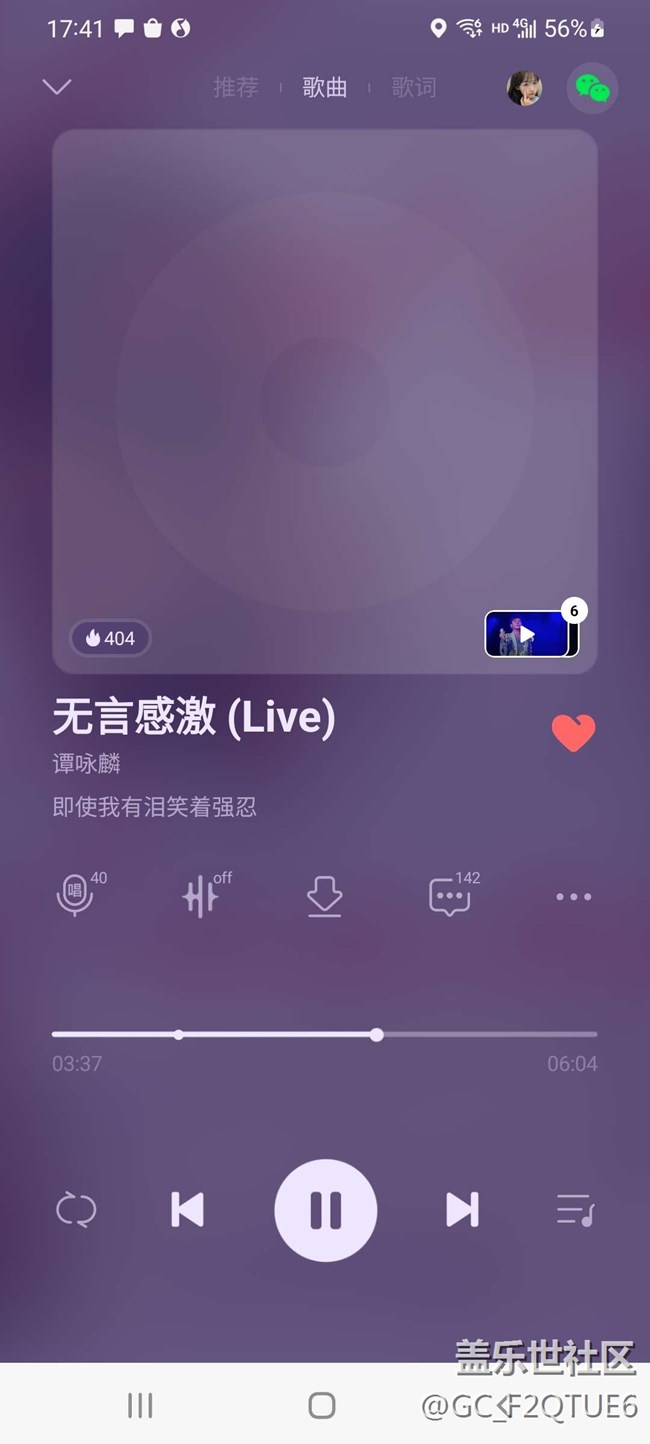Skip to the previous track

188,1210
